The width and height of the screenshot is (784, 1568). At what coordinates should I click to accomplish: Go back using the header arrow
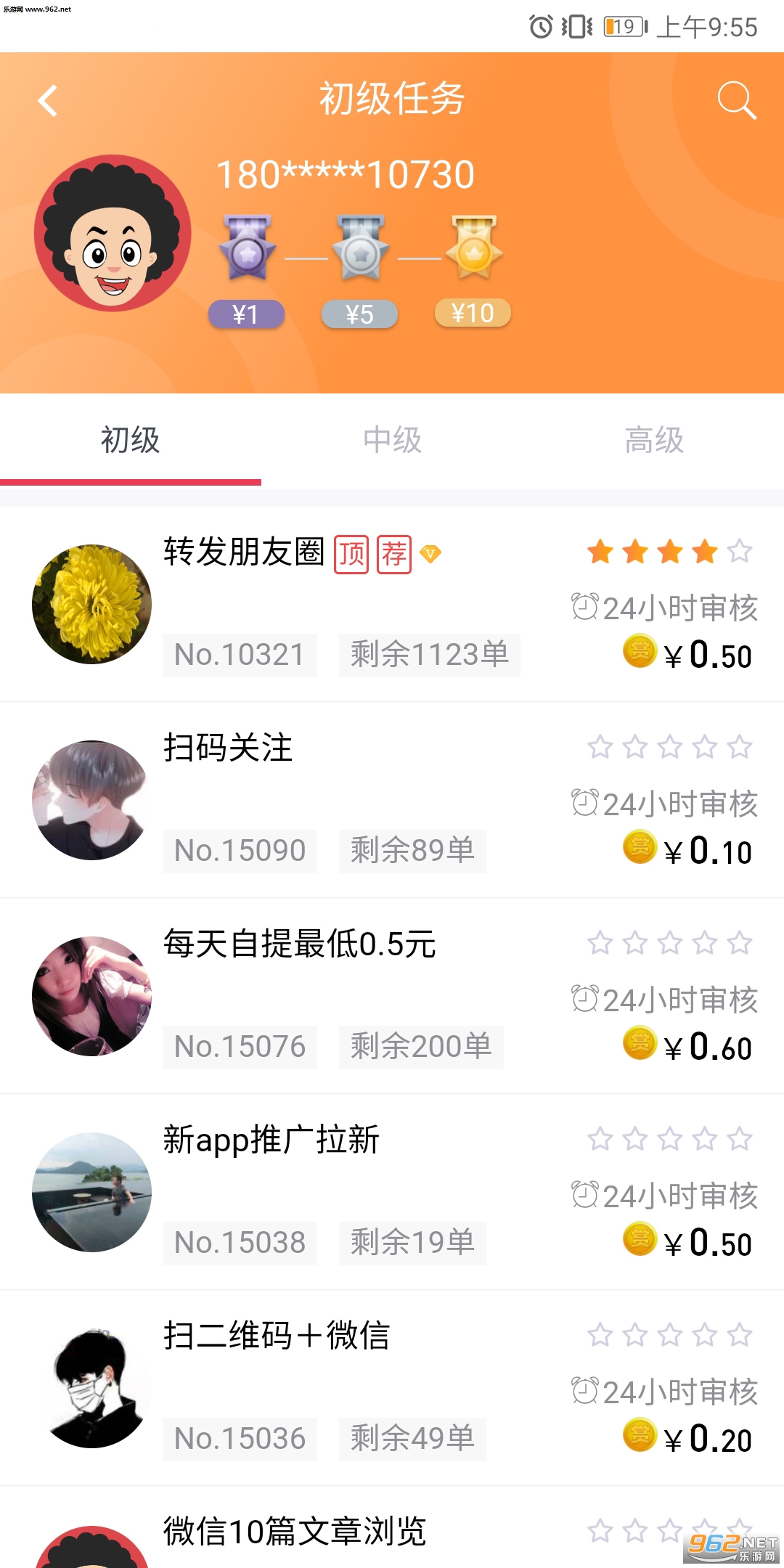pos(48,101)
